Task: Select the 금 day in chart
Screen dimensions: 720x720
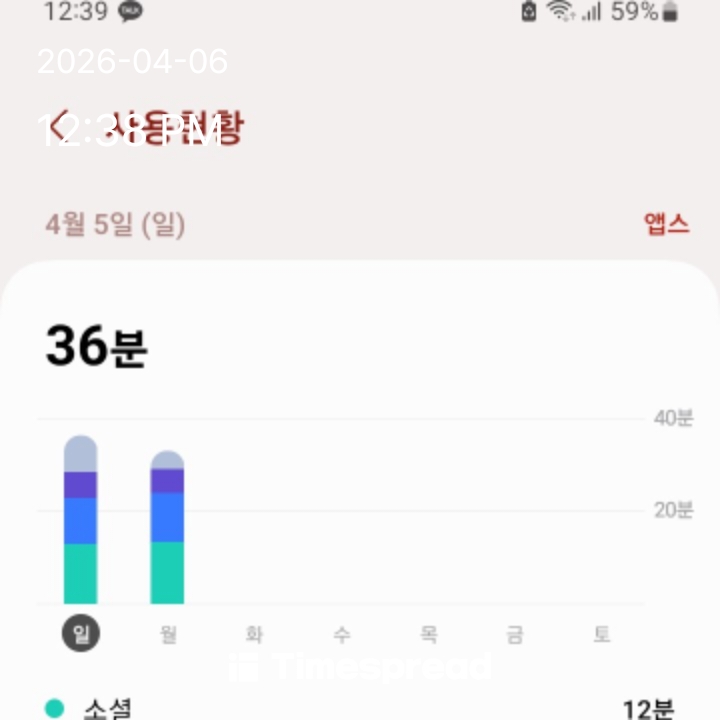Action: pos(515,634)
